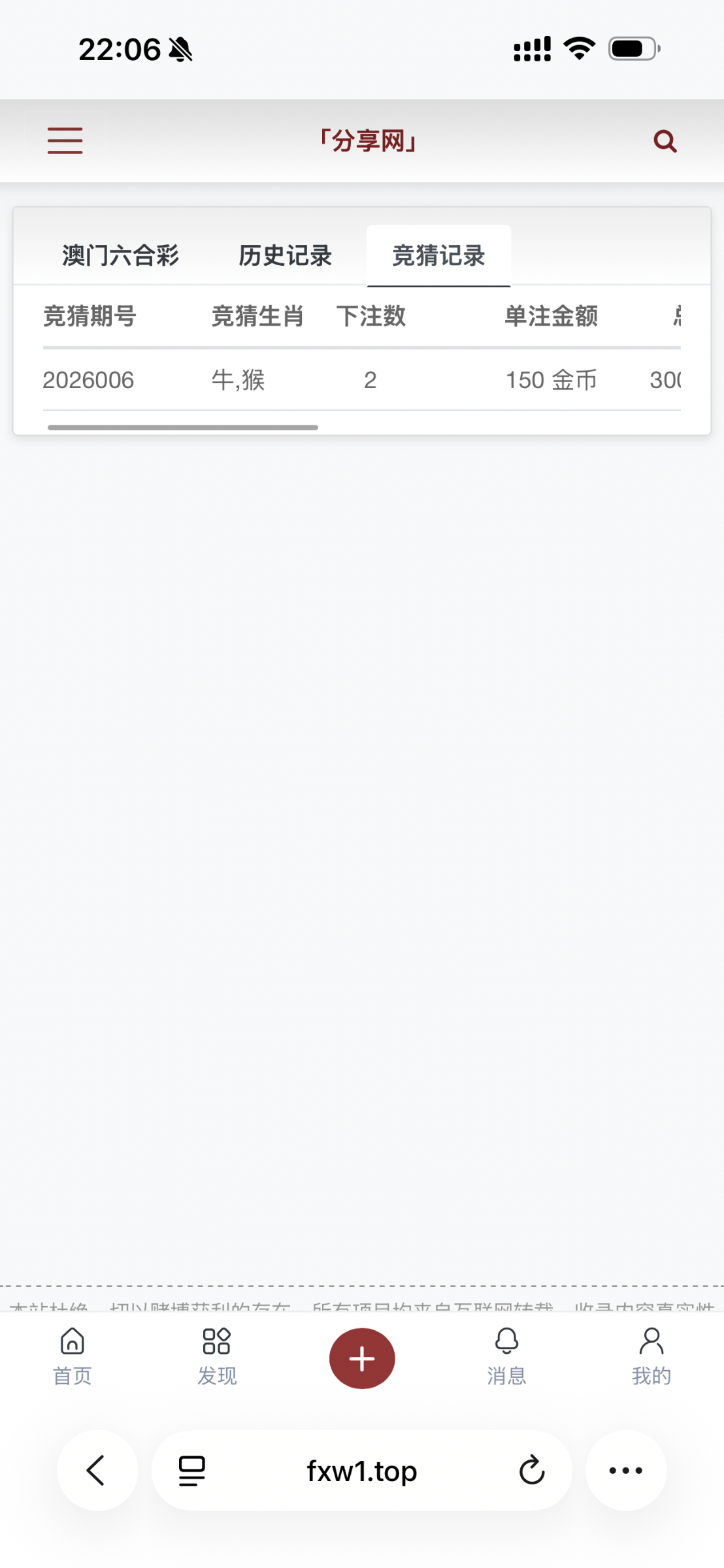This screenshot has width=724, height=1568.
Task: Go to the 我的 profile tab
Action: [x=651, y=1356]
